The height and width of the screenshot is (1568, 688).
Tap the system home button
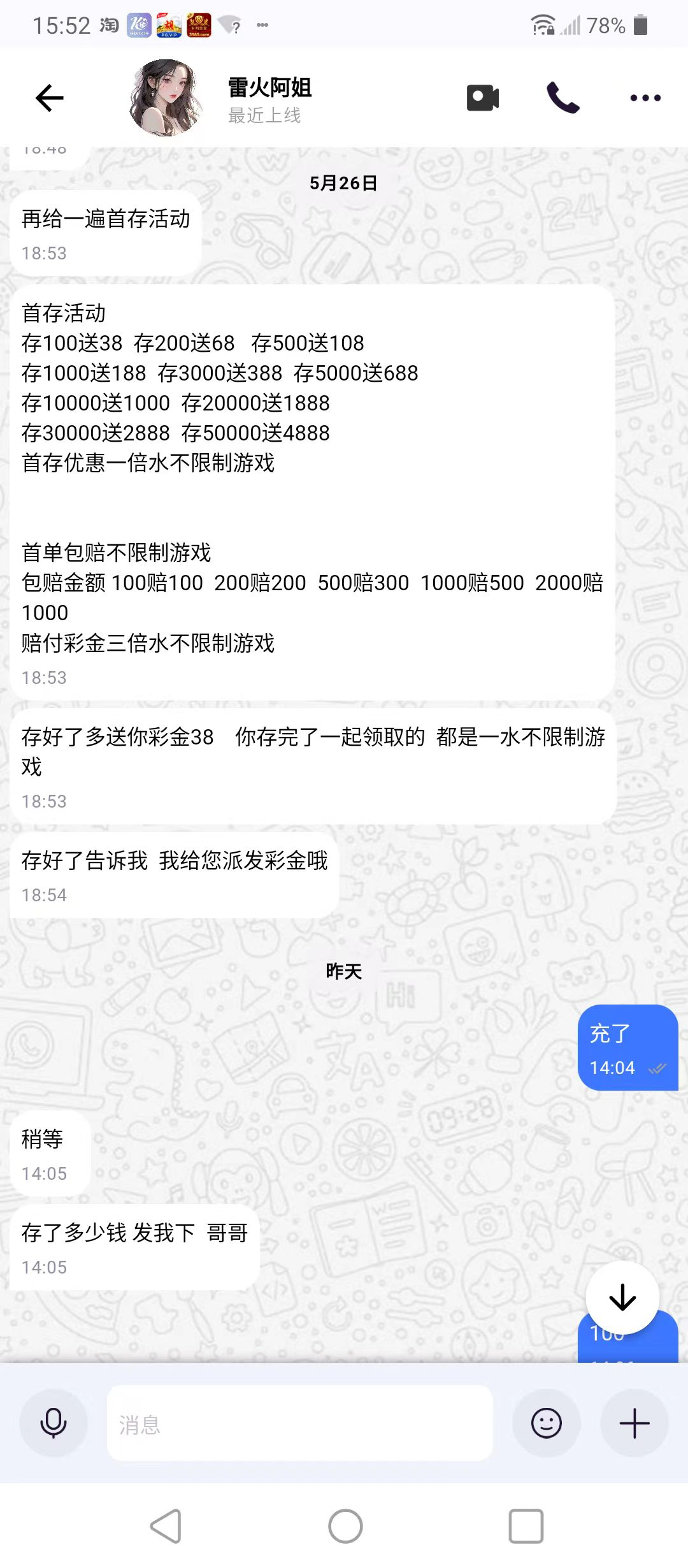tap(345, 1526)
